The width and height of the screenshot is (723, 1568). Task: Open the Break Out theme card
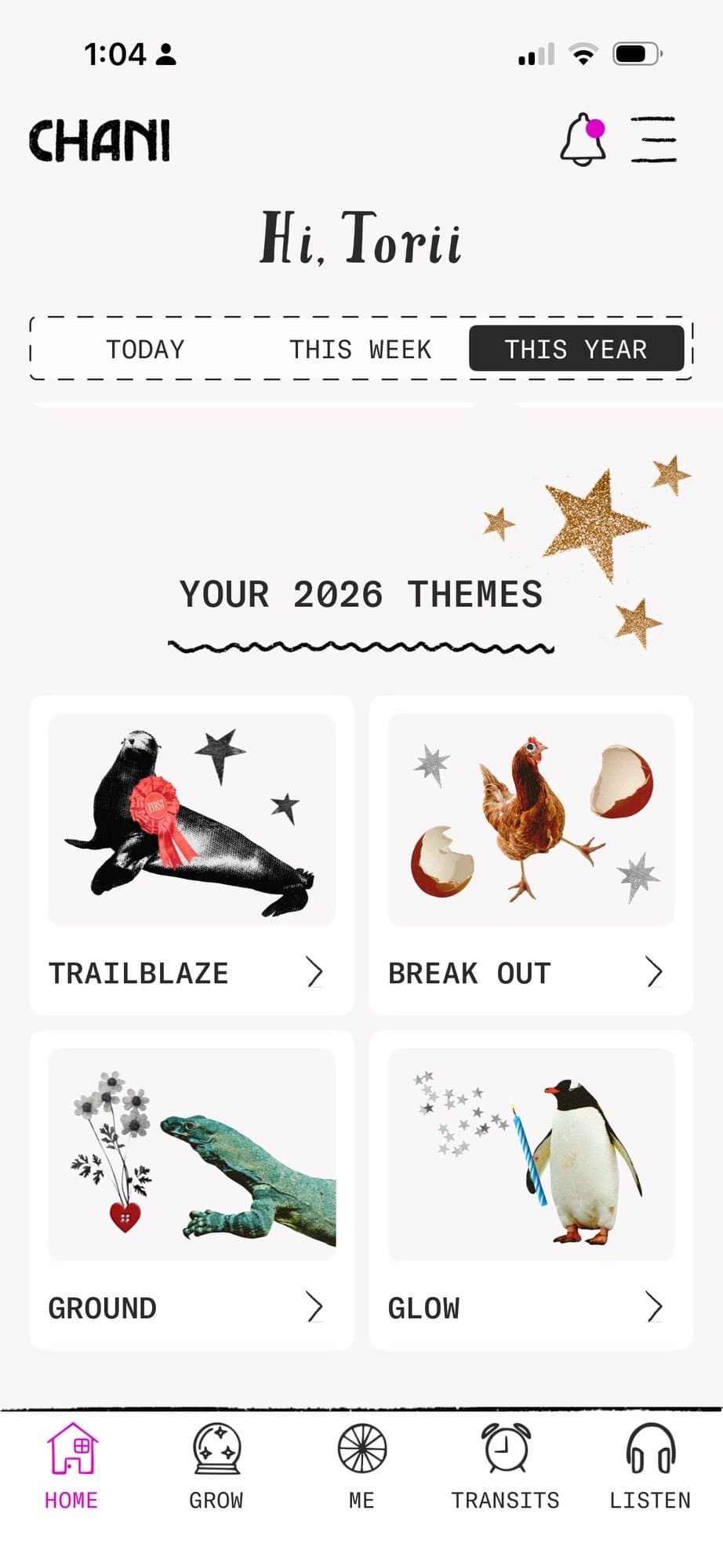[531, 855]
